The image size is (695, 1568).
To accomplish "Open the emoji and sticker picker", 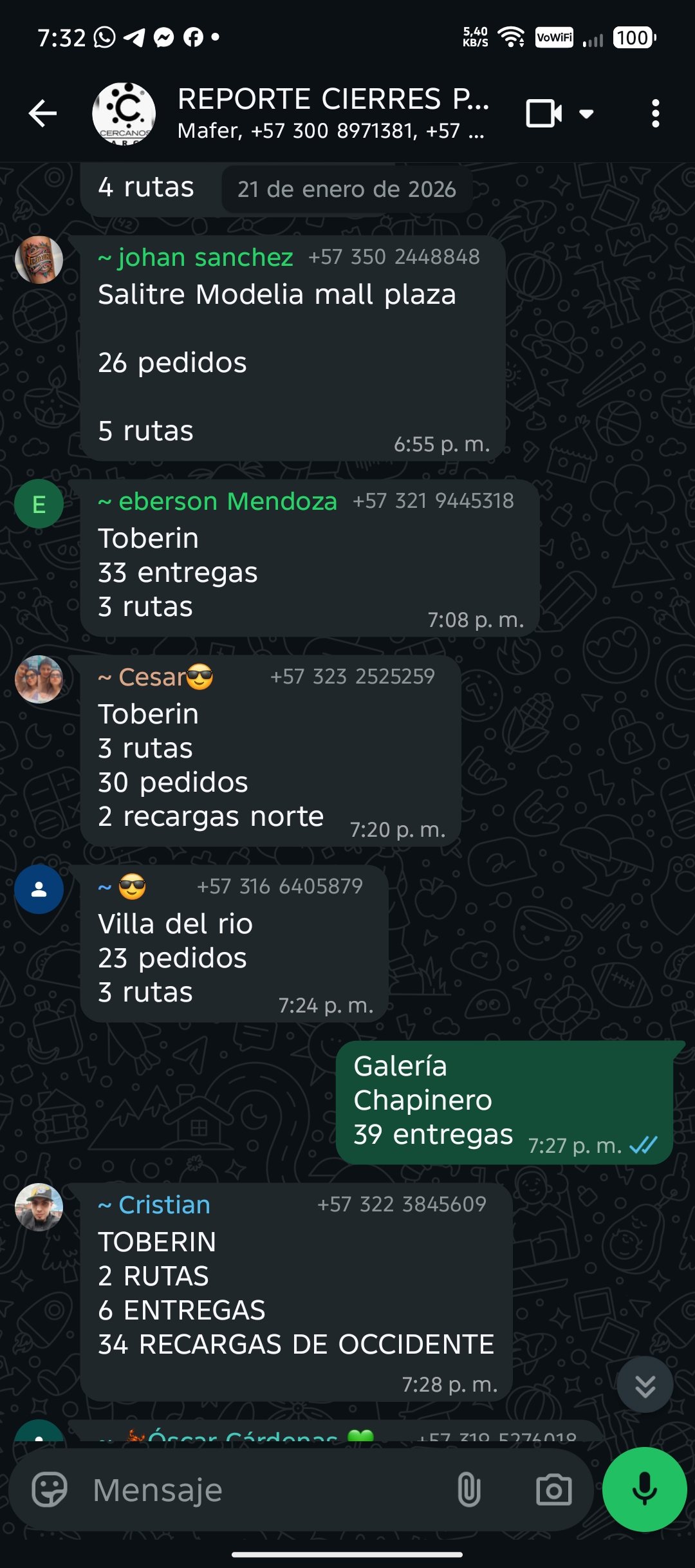I will point(50,1489).
